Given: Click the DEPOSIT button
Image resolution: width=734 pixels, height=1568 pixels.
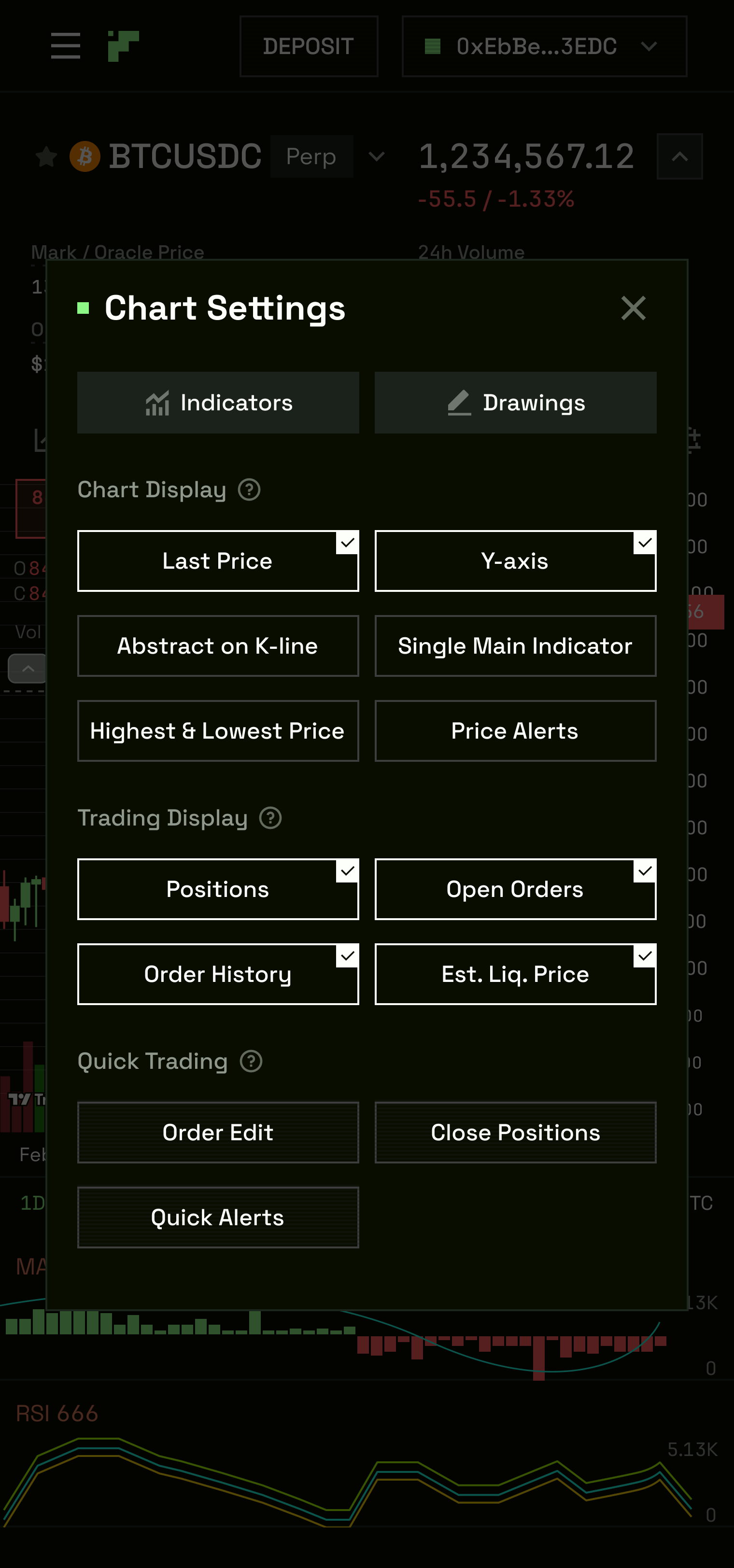Looking at the screenshot, I should tap(308, 46).
